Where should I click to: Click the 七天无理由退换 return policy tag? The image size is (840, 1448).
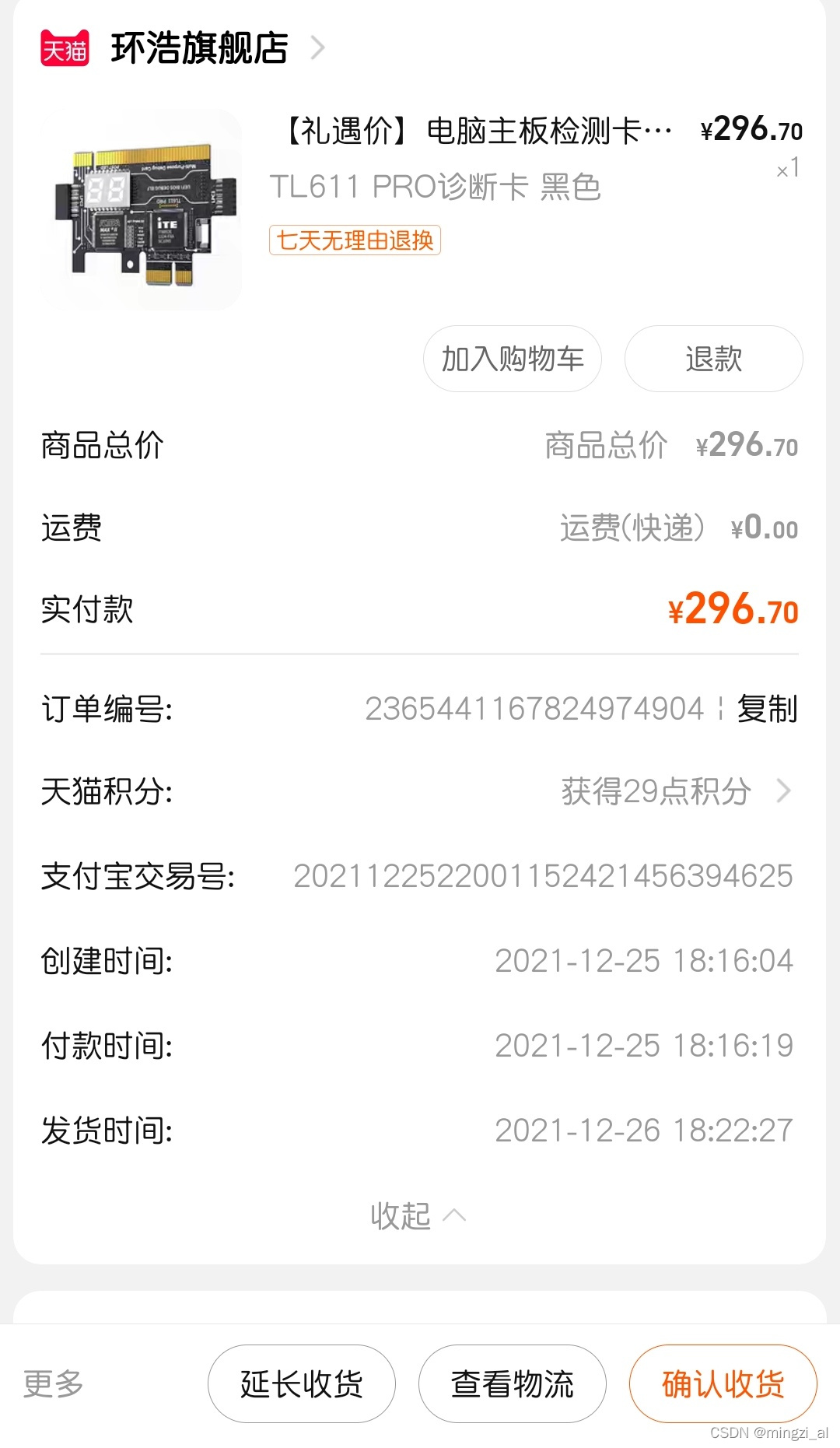tap(354, 242)
